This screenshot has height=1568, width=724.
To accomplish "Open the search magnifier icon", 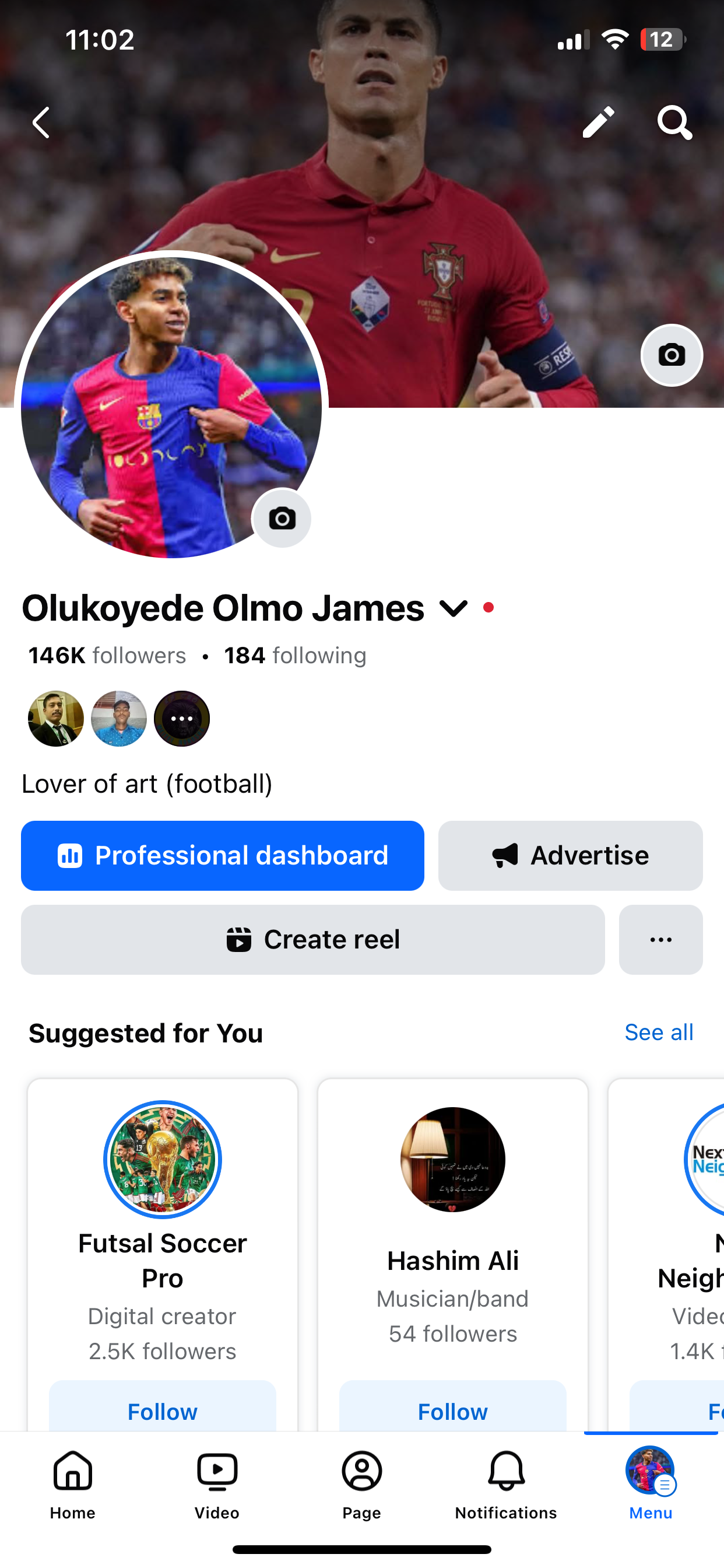I will click(674, 123).
